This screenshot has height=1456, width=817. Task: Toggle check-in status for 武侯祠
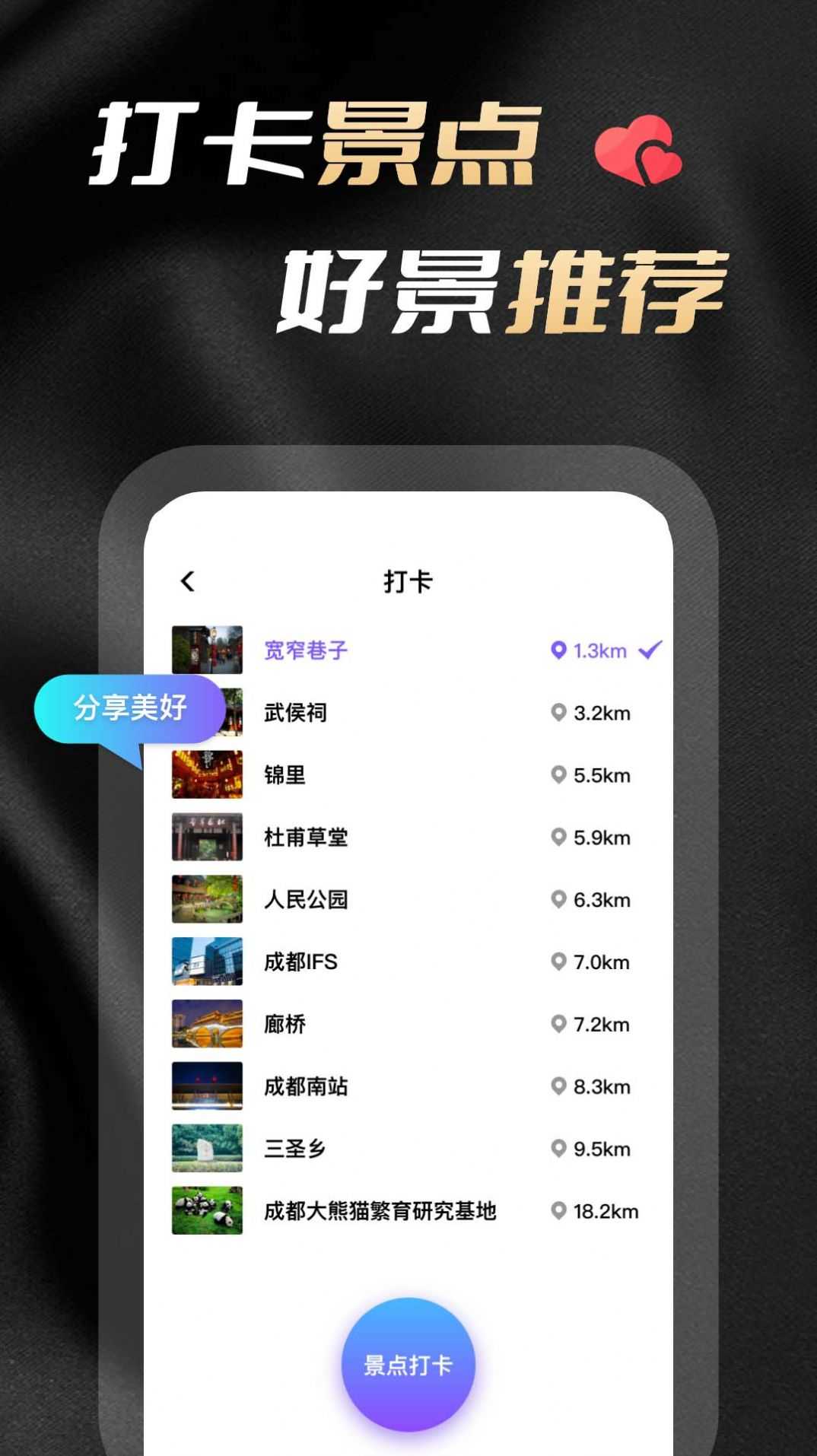point(649,714)
